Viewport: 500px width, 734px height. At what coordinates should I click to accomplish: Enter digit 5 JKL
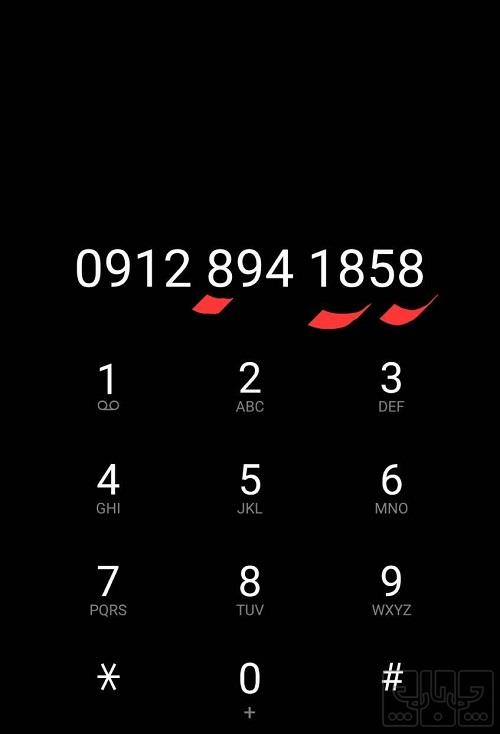[250, 488]
